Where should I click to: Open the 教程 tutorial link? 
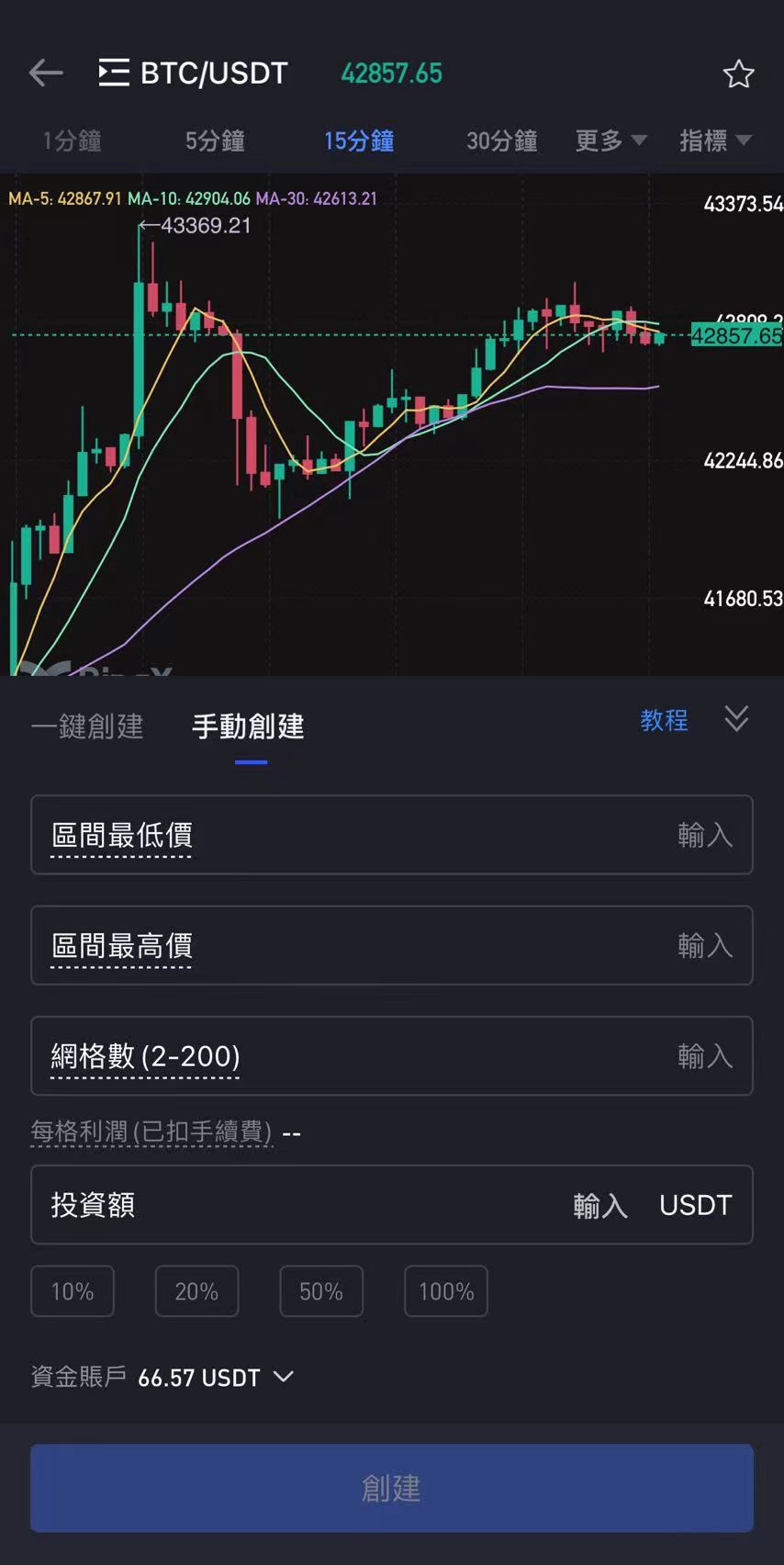tap(664, 720)
